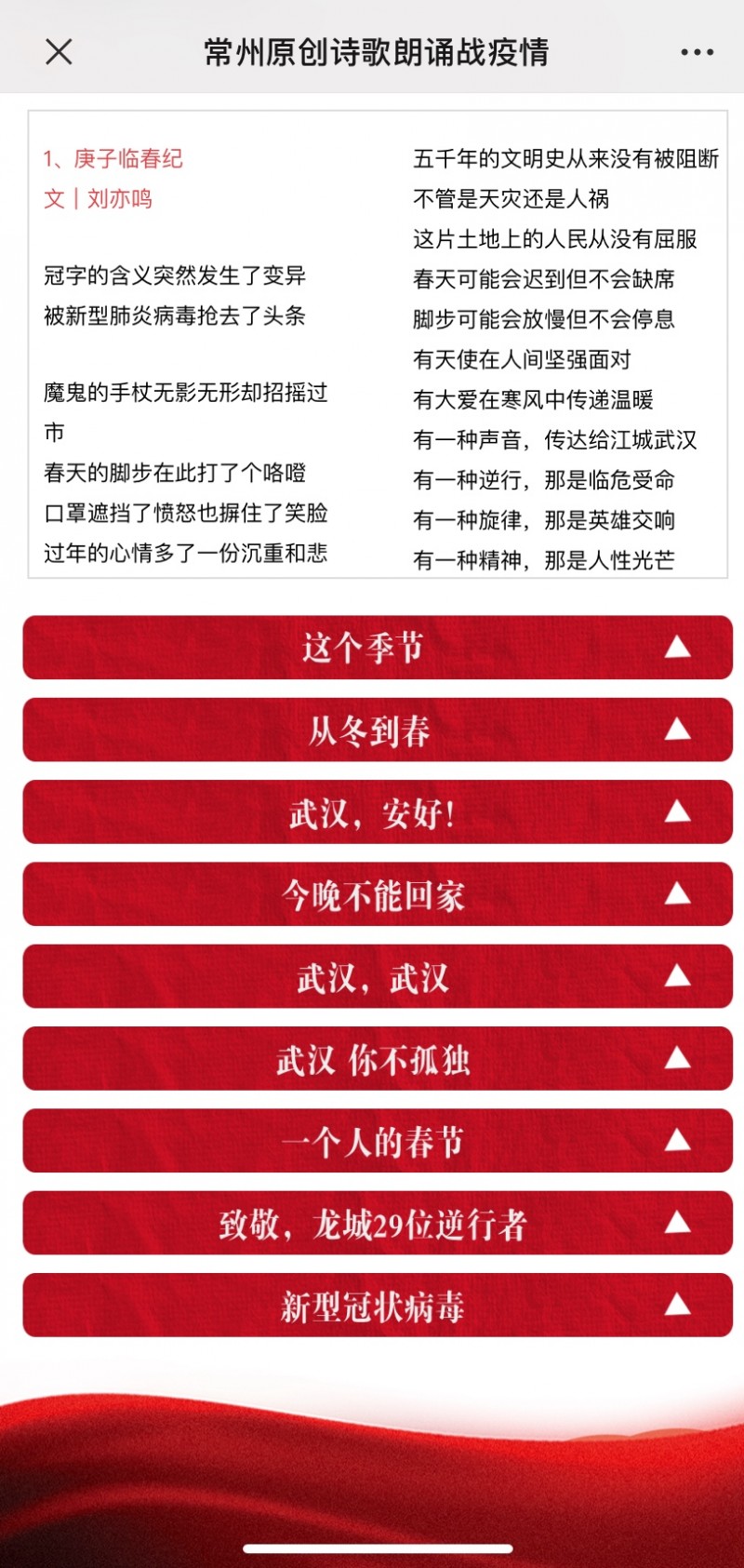Image resolution: width=744 pixels, height=1568 pixels.
Task: Show the poem 武汉，武汉
Action: (x=378, y=975)
